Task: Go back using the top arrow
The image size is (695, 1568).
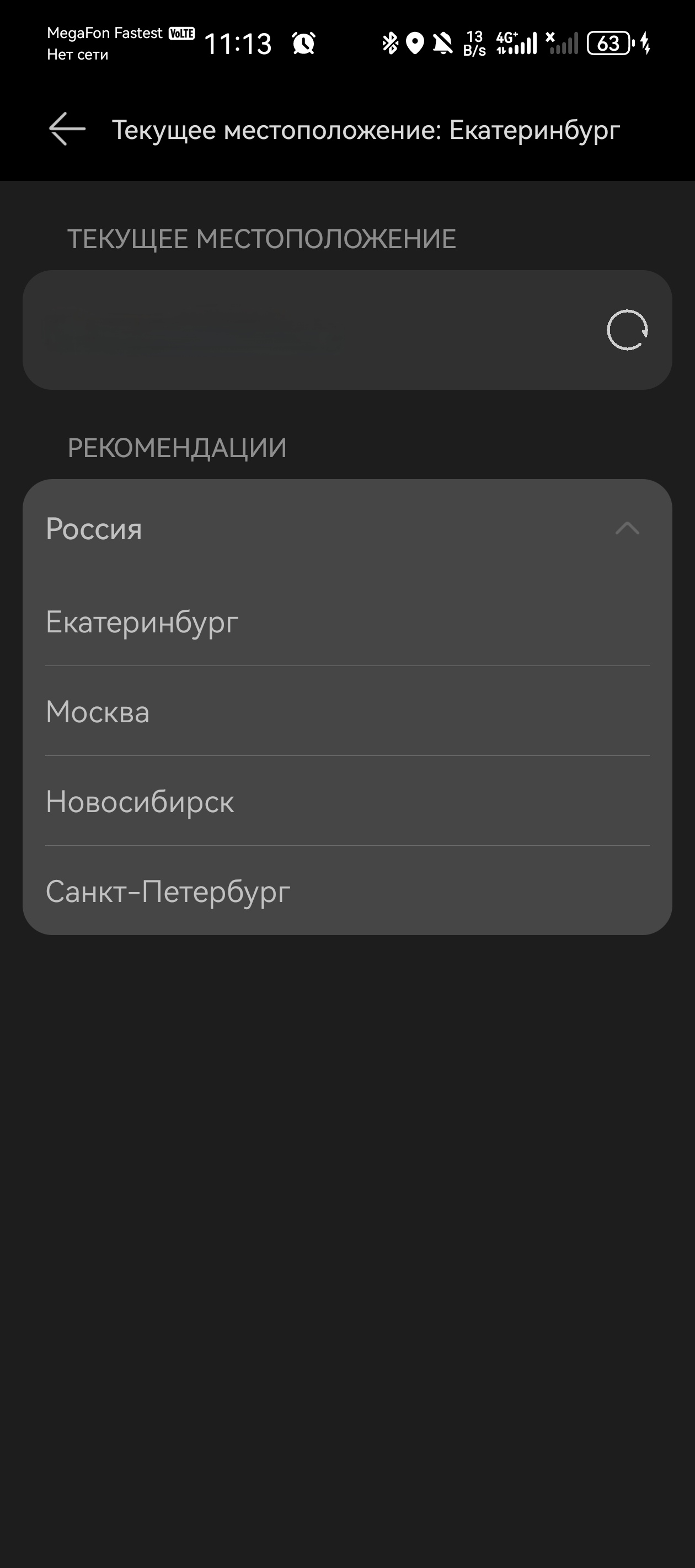Action: click(67, 129)
